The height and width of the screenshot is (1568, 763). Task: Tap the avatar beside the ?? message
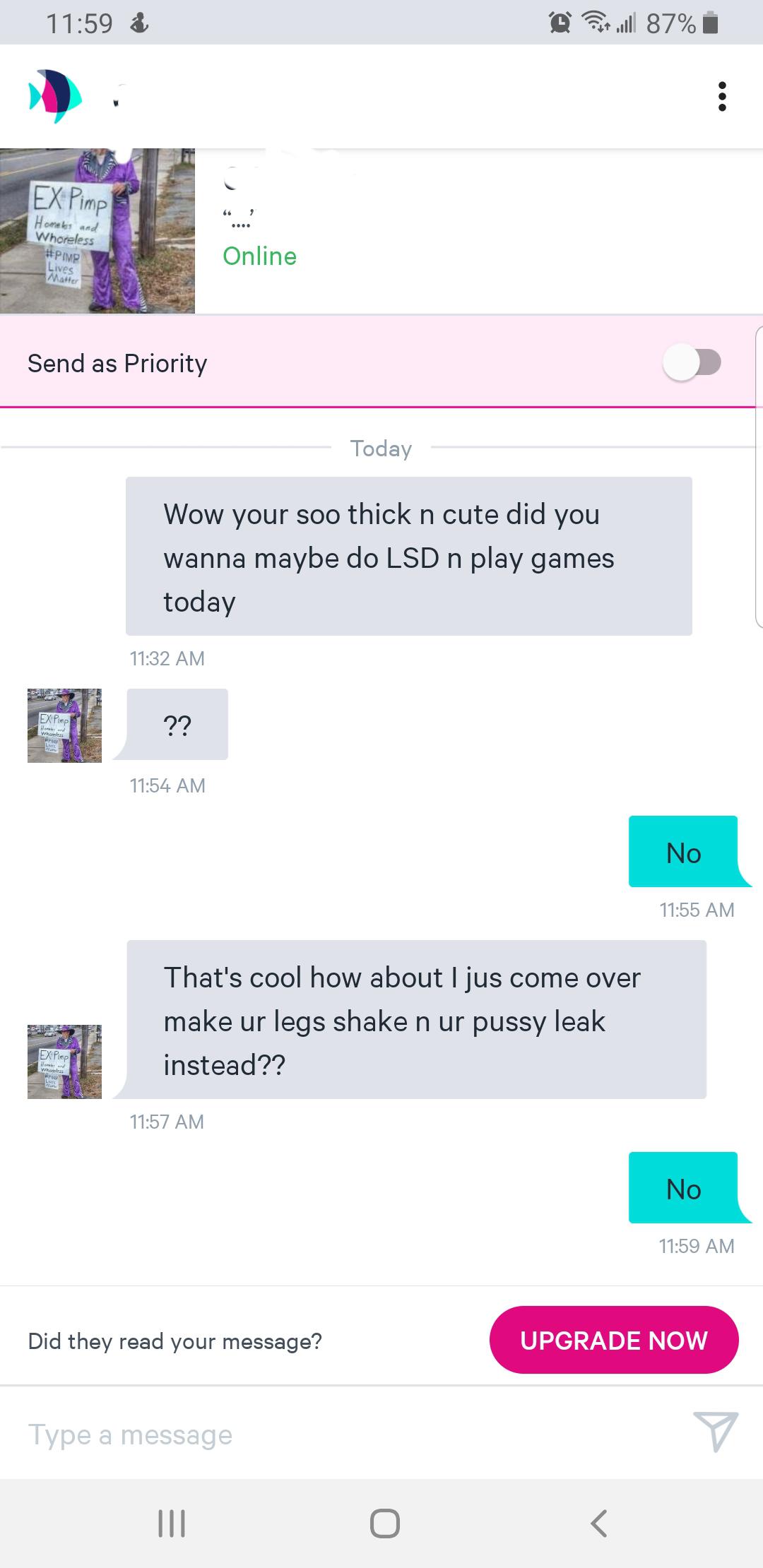pos(64,725)
